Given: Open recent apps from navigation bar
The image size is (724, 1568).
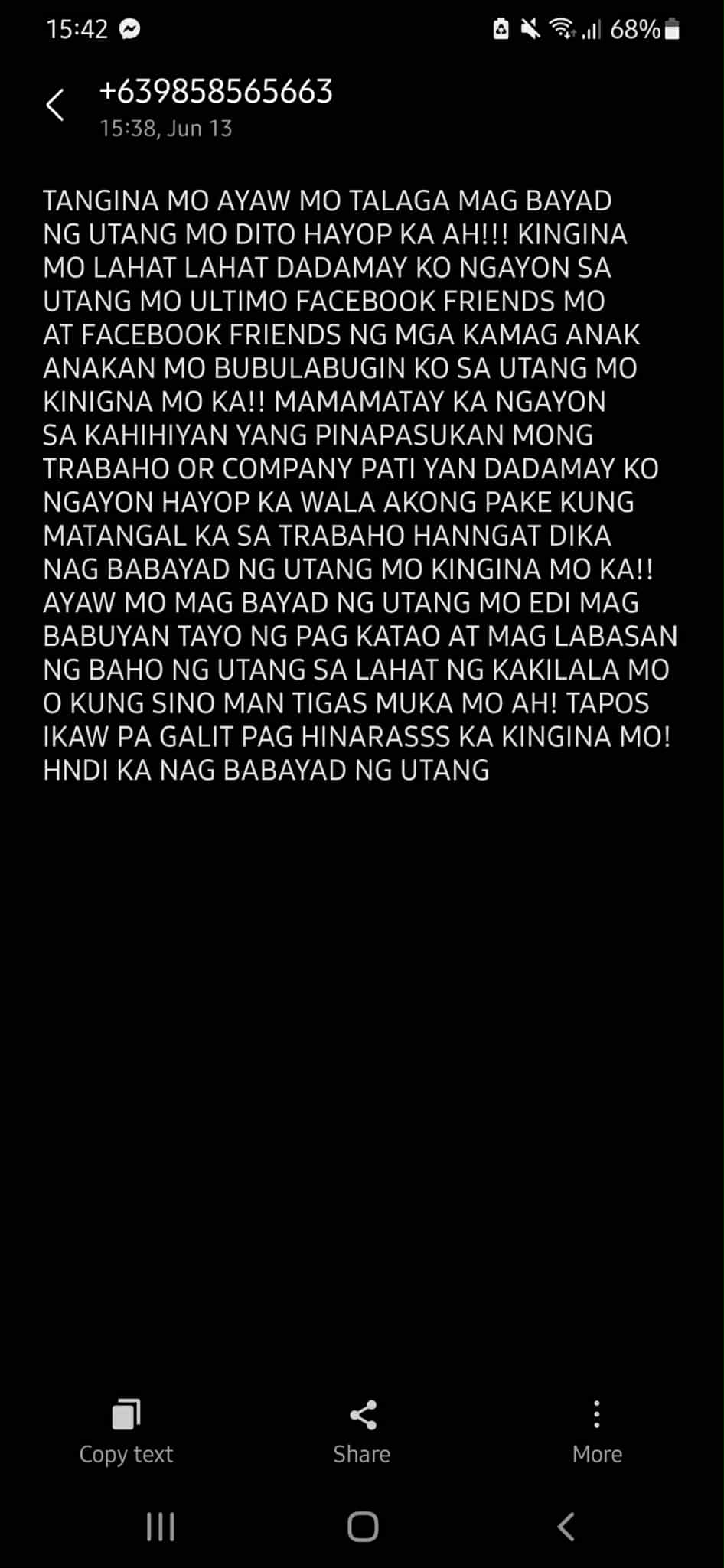Looking at the screenshot, I should tap(161, 1527).
